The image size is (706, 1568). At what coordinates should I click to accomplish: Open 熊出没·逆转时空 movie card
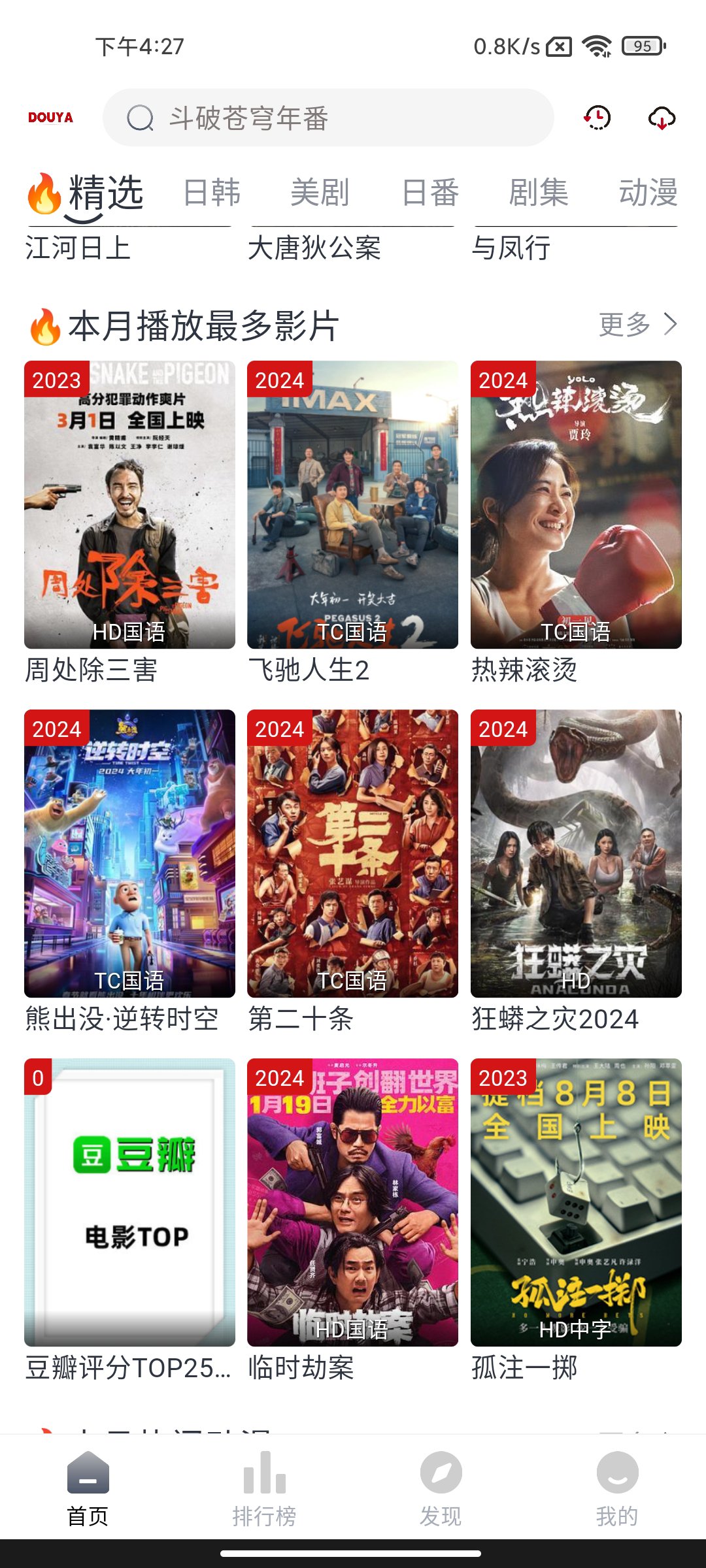point(129,853)
